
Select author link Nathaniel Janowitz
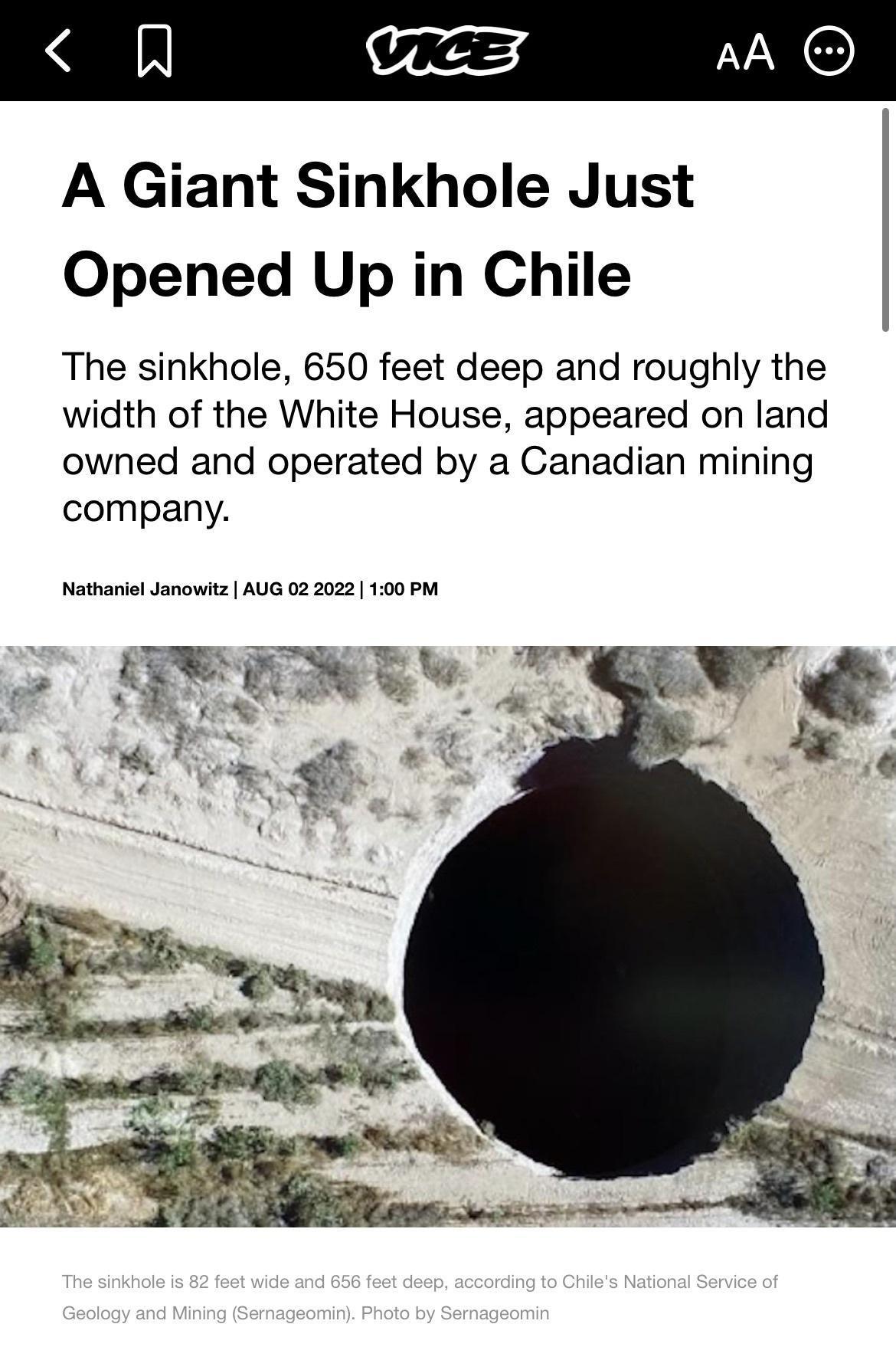[149, 589]
